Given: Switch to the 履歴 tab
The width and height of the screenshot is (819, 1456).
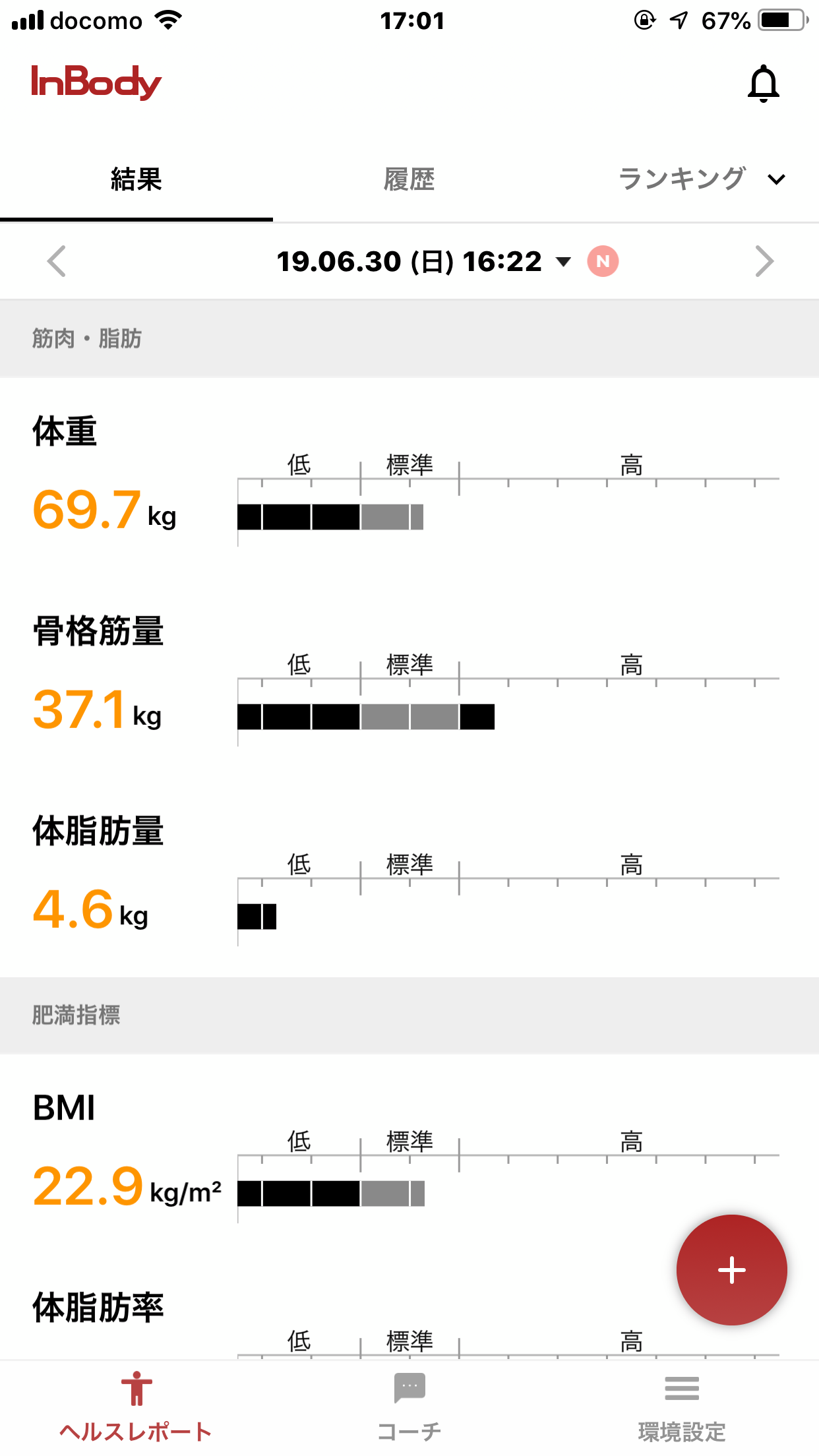Looking at the screenshot, I should click(x=409, y=179).
